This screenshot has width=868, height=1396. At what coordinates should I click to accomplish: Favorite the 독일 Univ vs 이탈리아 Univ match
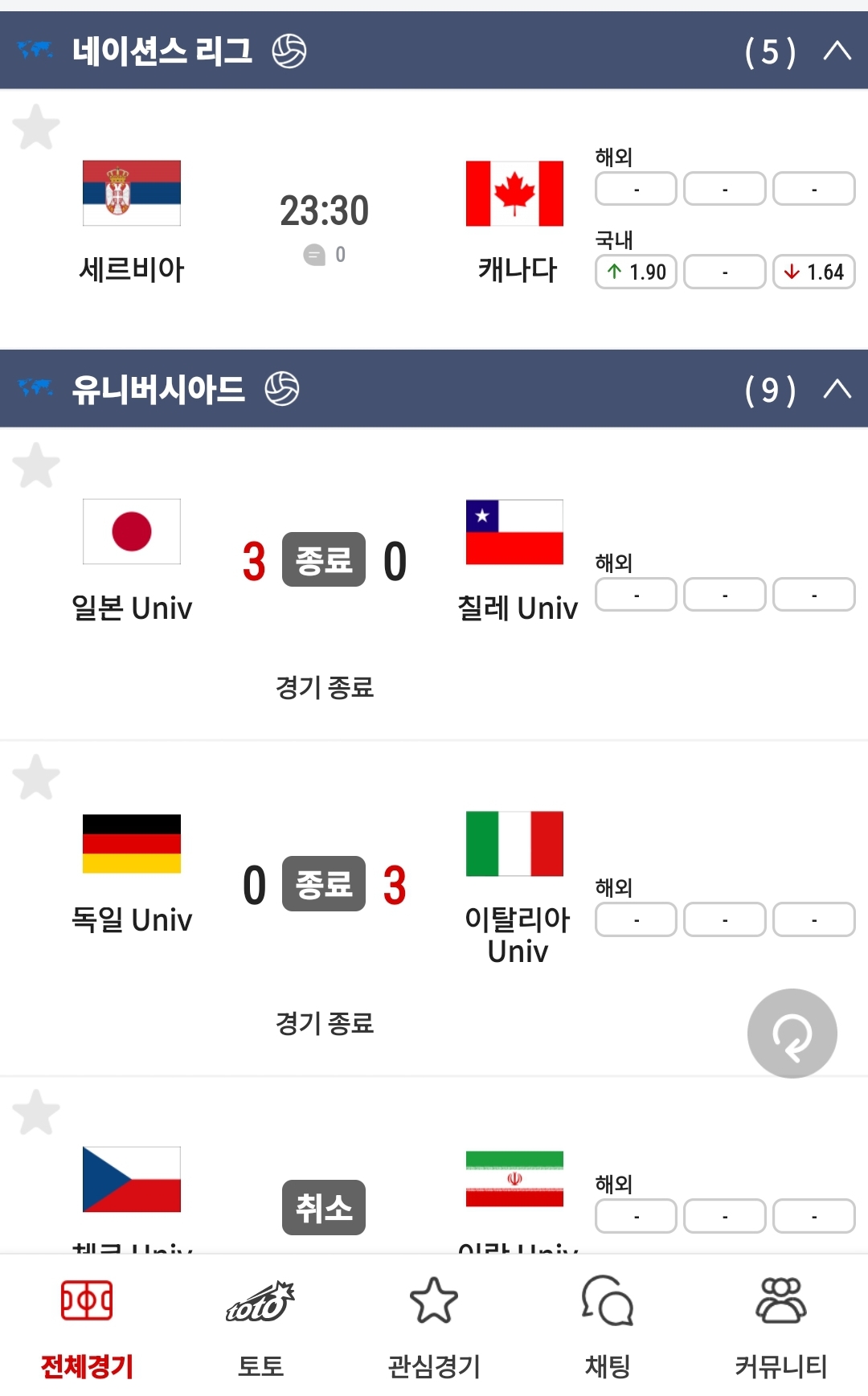pos(36,776)
